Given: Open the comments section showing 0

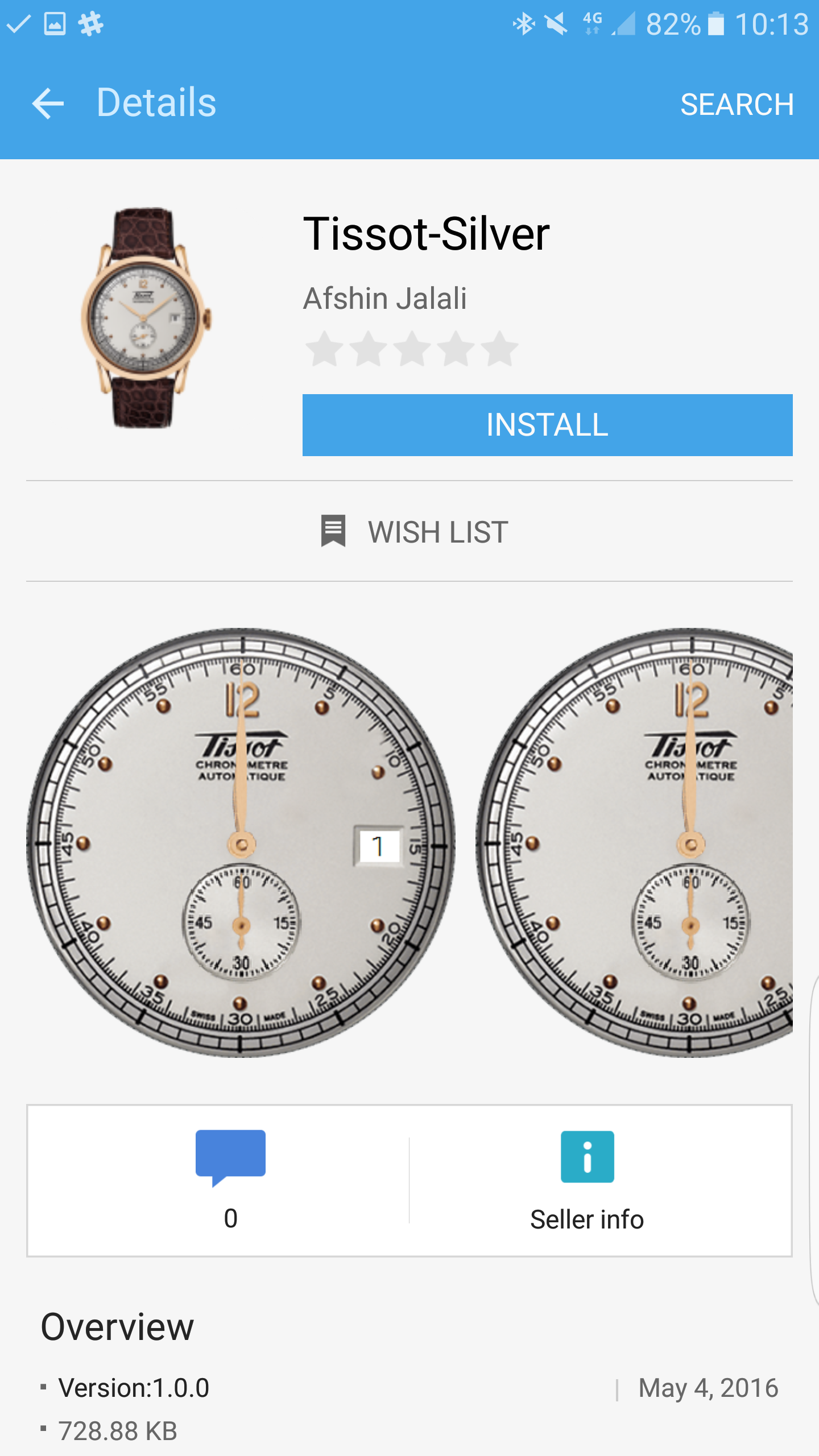Looking at the screenshot, I should point(230,1180).
